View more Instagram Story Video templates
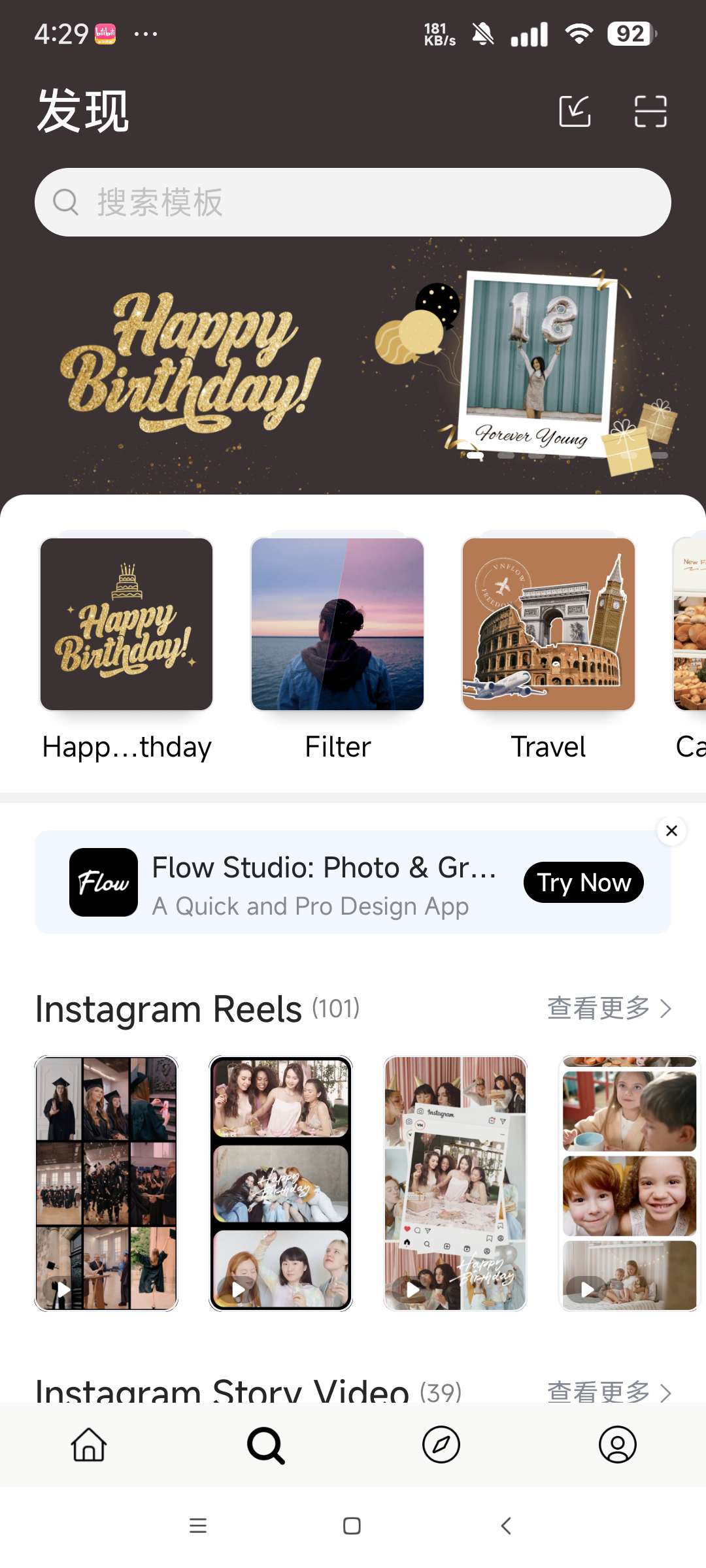The width and height of the screenshot is (706, 1568). pos(609,1392)
